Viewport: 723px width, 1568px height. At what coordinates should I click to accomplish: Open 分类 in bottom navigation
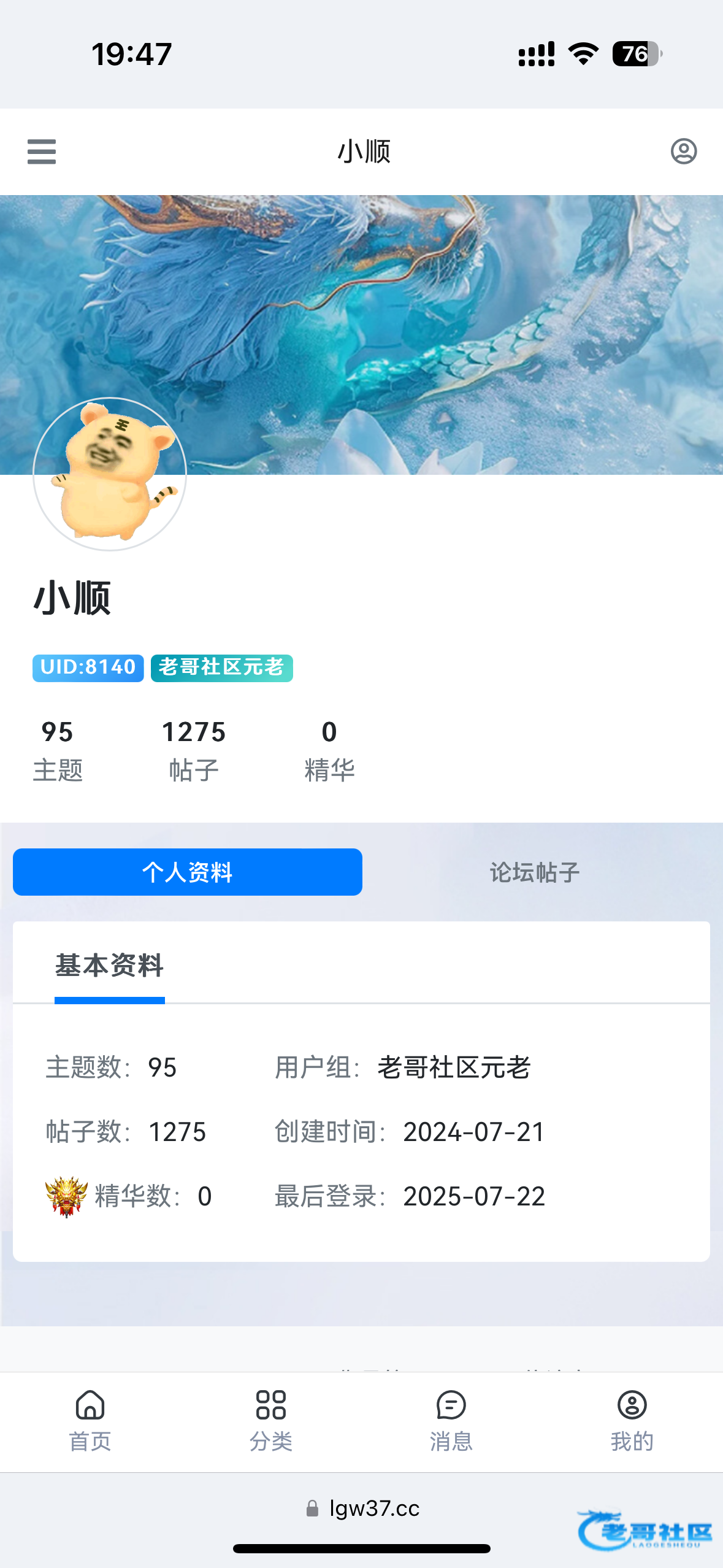pyautogui.click(x=270, y=1420)
